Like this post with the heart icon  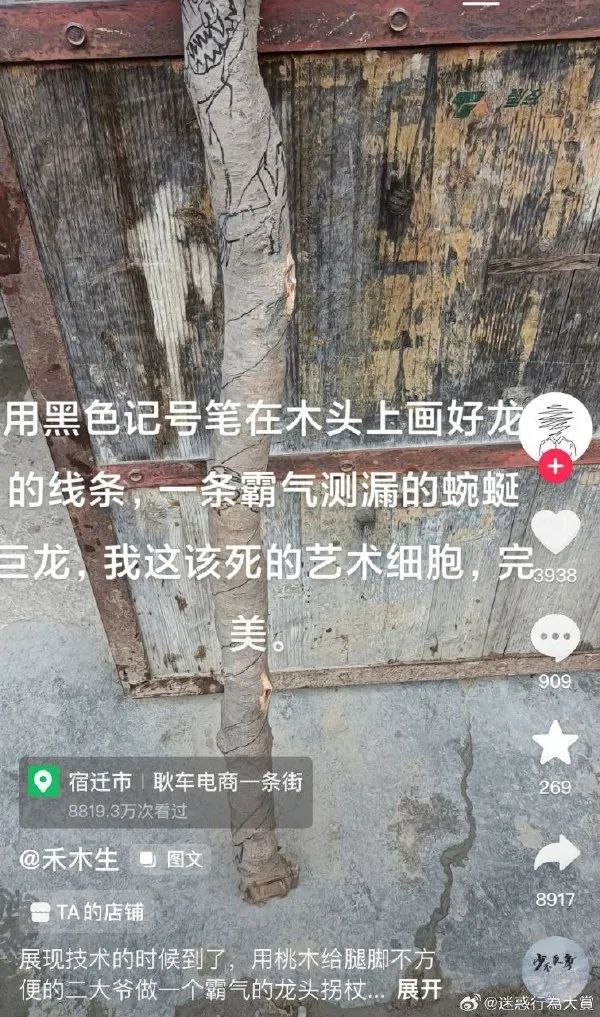click(555, 532)
